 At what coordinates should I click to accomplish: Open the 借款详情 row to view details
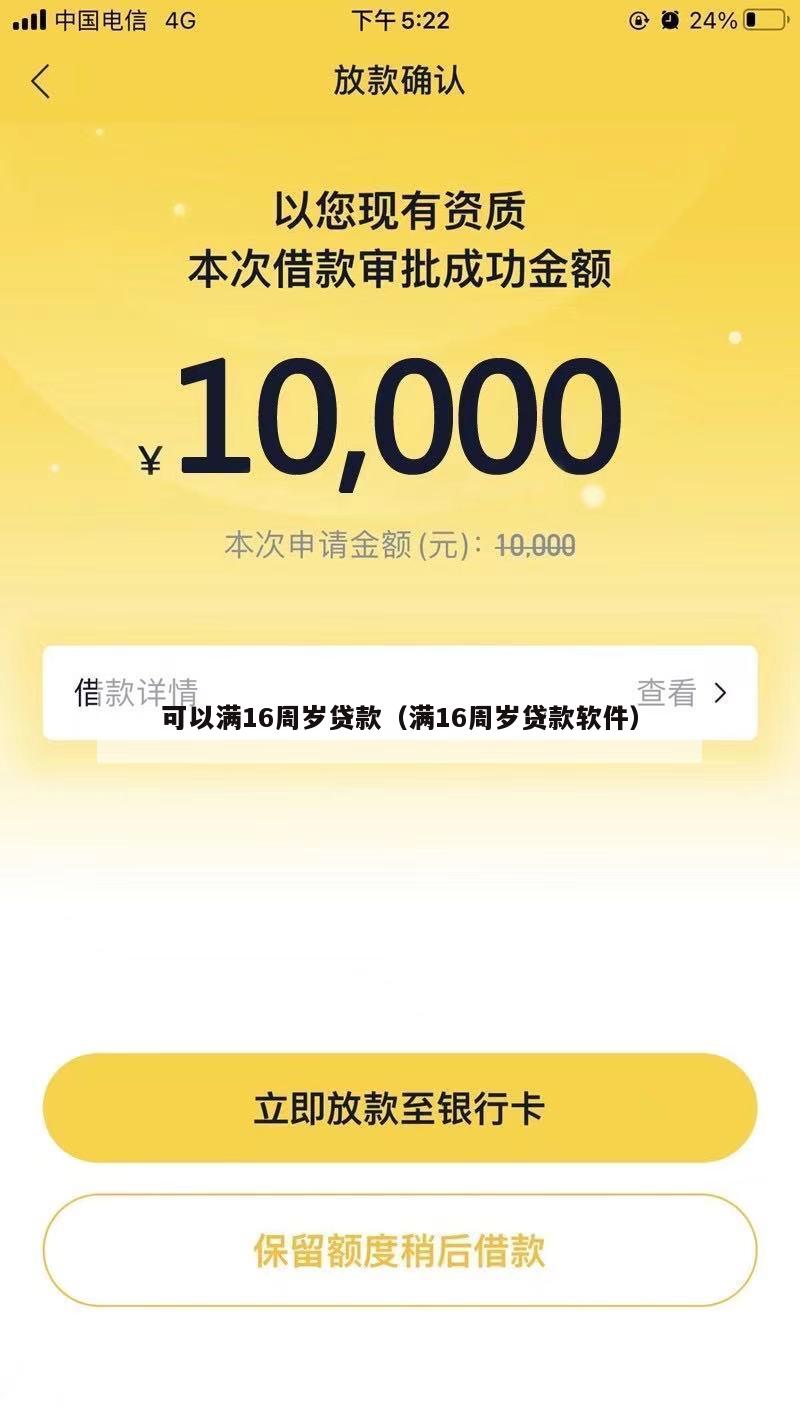(x=400, y=692)
